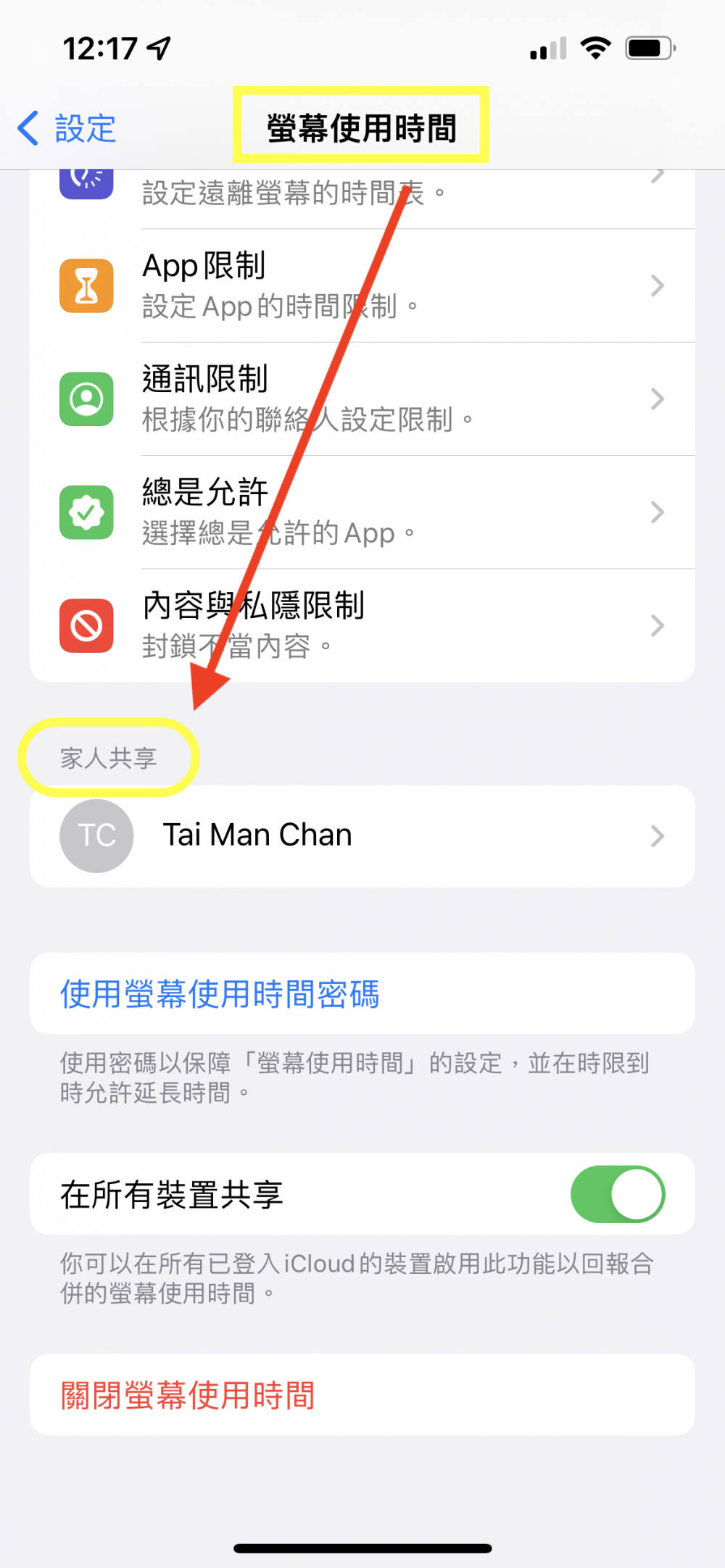Expand App 限制 settings via its chevron
The height and width of the screenshot is (1568, 725).
tap(657, 285)
